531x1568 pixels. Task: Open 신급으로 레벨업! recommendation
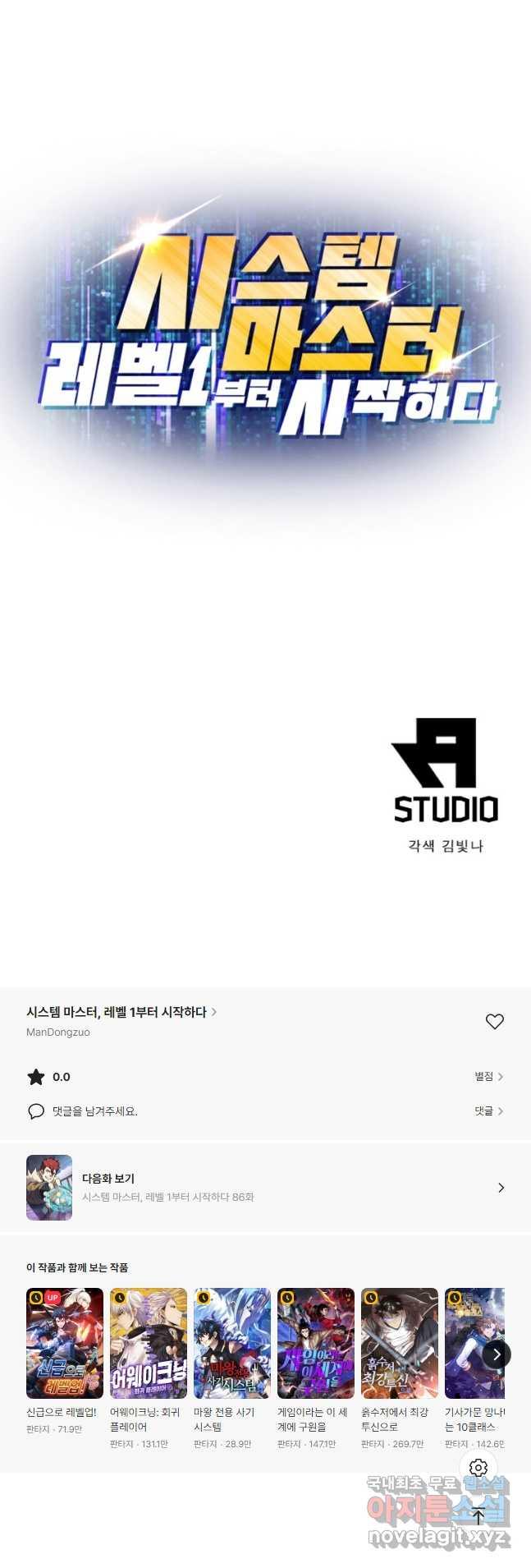click(65, 1343)
